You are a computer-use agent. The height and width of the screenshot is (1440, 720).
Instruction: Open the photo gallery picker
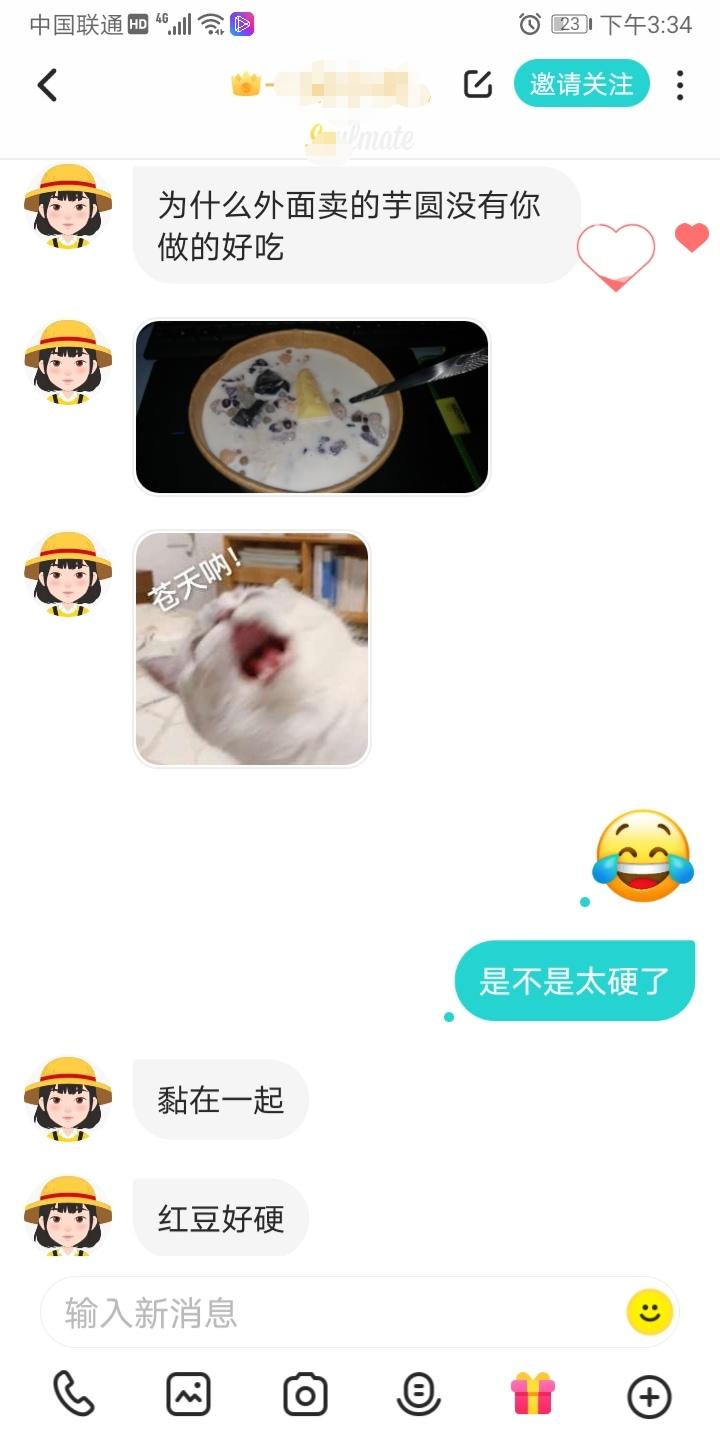click(188, 1394)
